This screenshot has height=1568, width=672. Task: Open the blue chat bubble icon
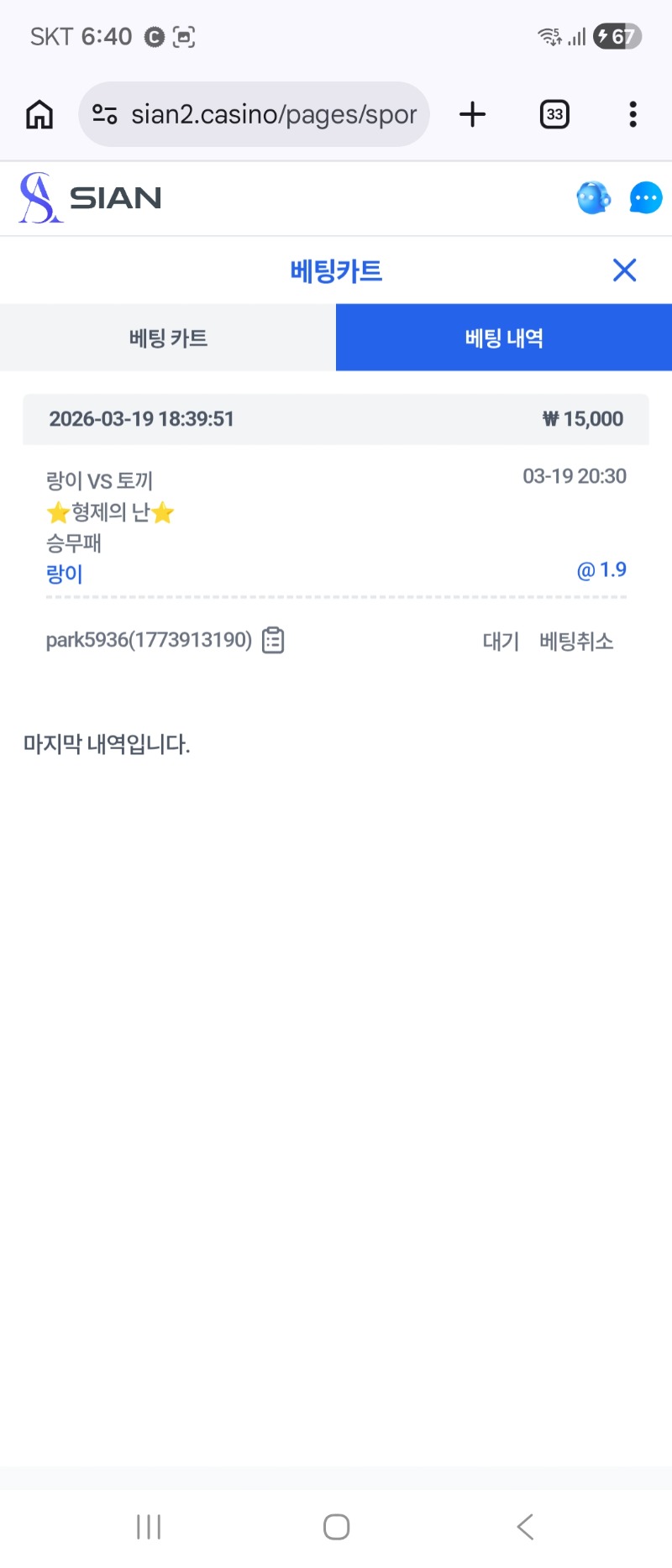(x=645, y=198)
